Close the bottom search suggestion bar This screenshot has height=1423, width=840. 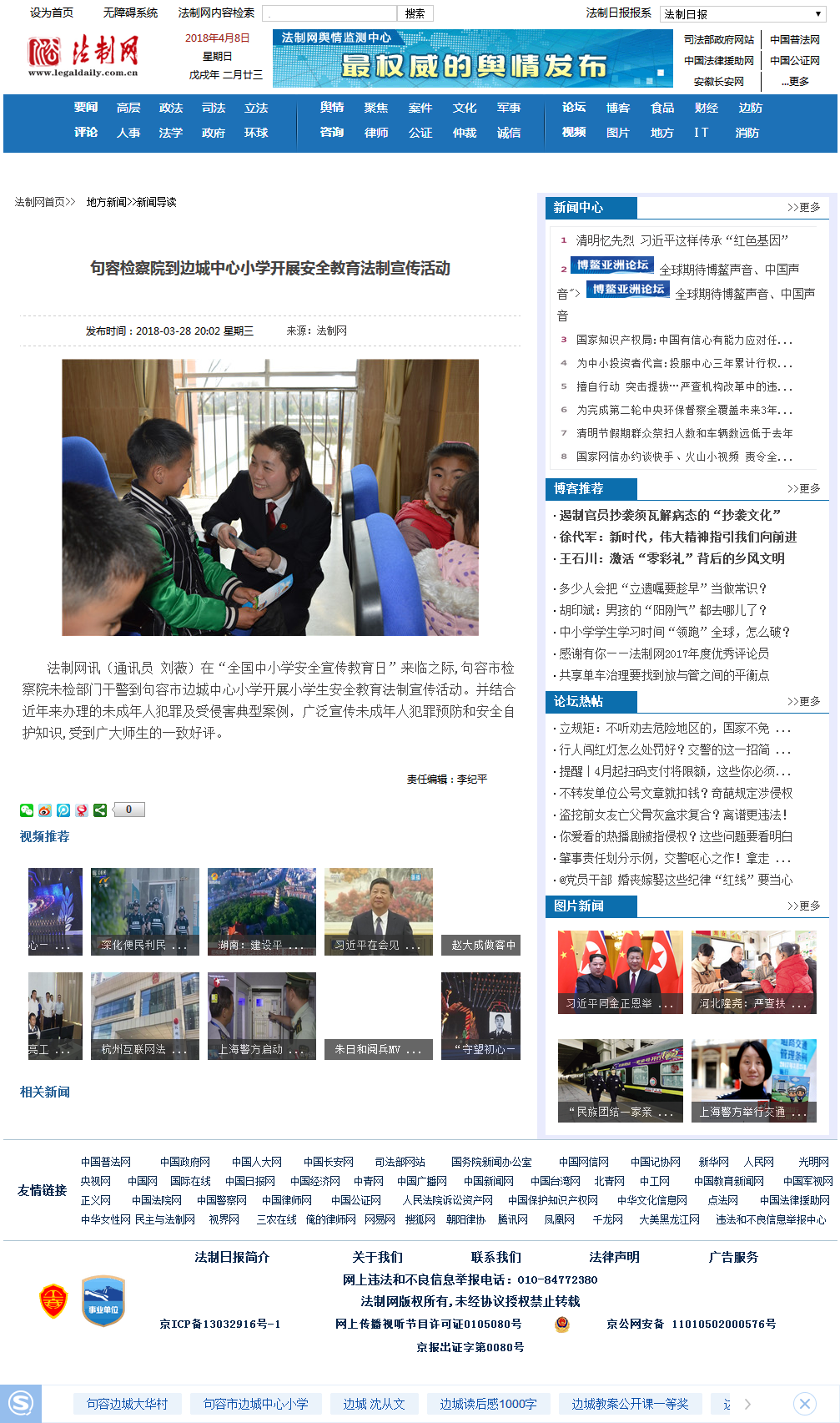tap(804, 1404)
